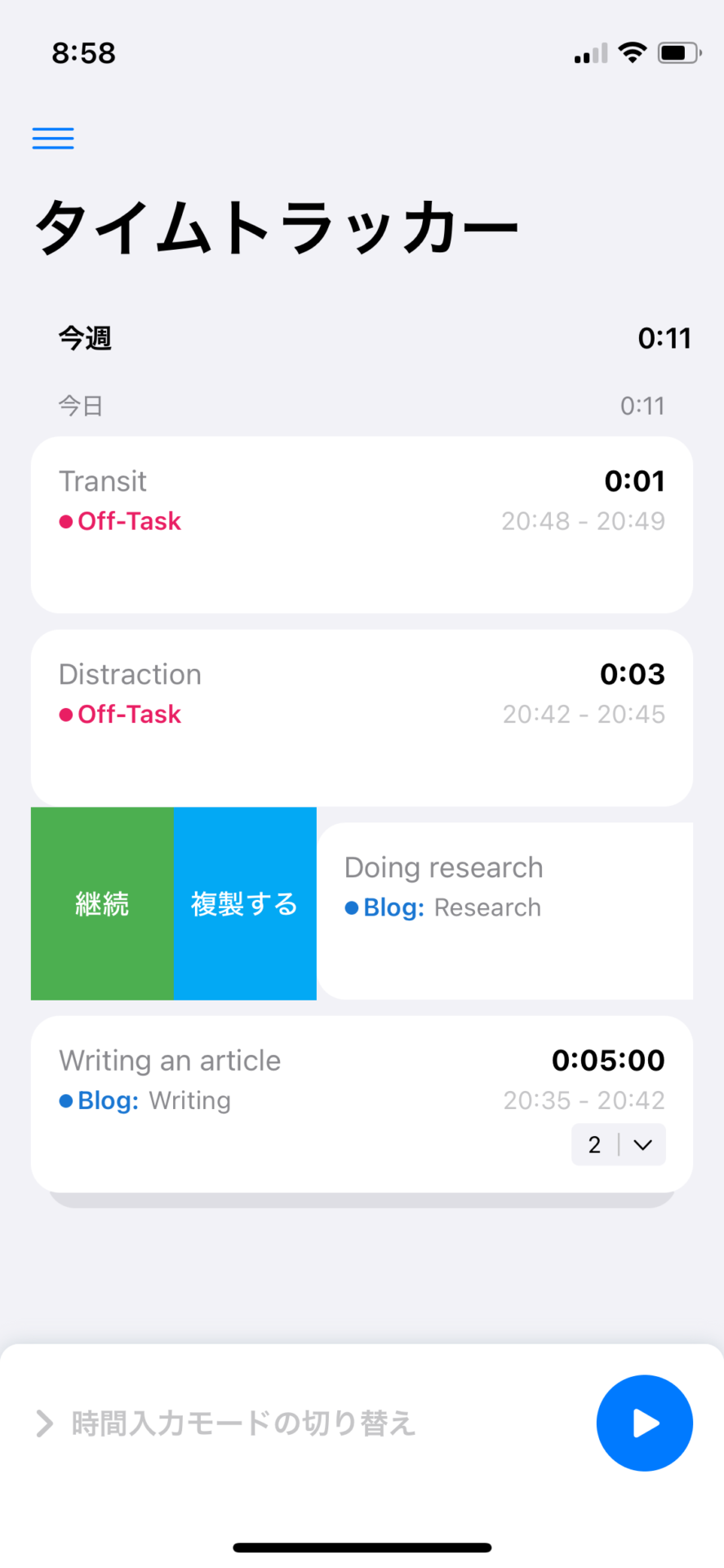Tap the blue 複製する duplicate button
Image resolution: width=724 pixels, height=1568 pixels.
click(x=245, y=903)
